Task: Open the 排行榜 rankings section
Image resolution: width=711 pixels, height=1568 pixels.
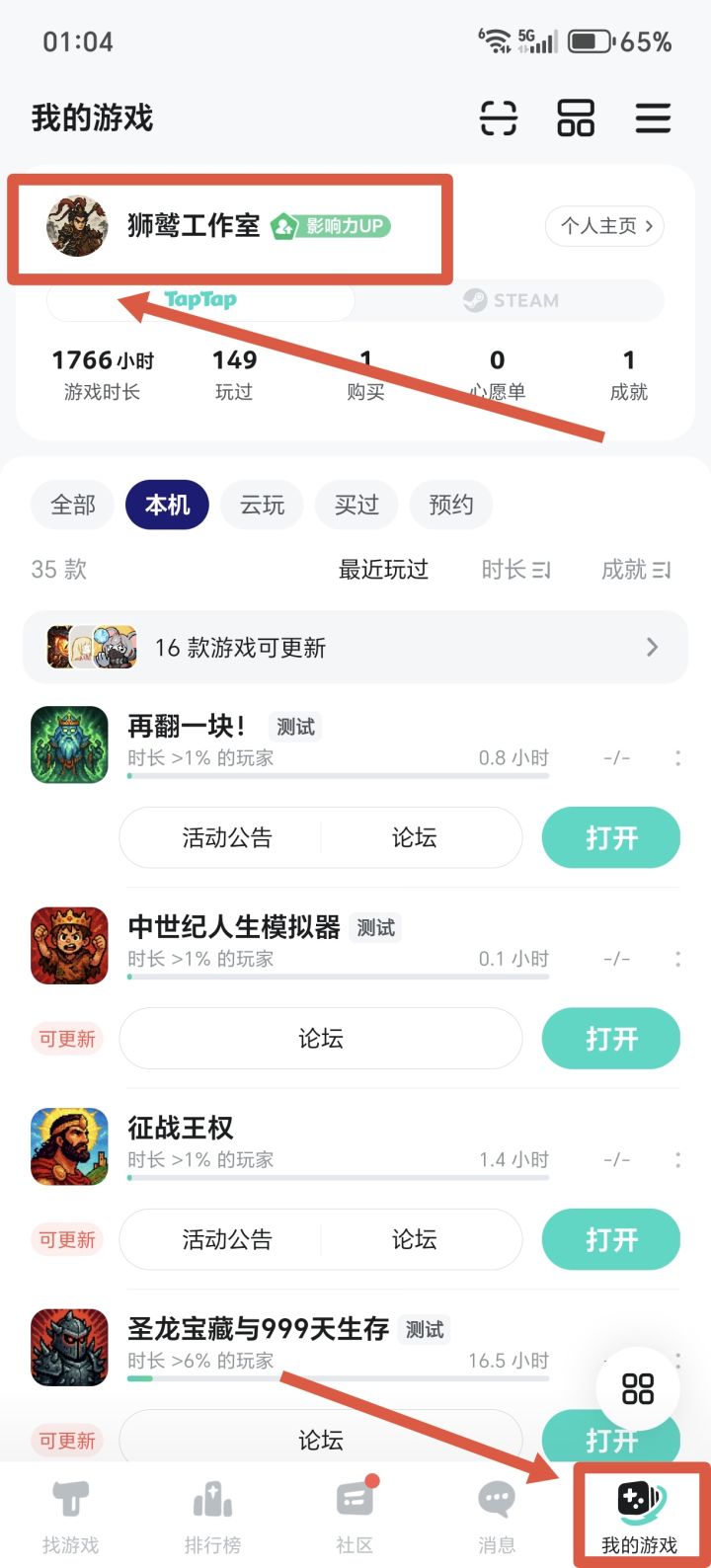Action: (x=212, y=1511)
